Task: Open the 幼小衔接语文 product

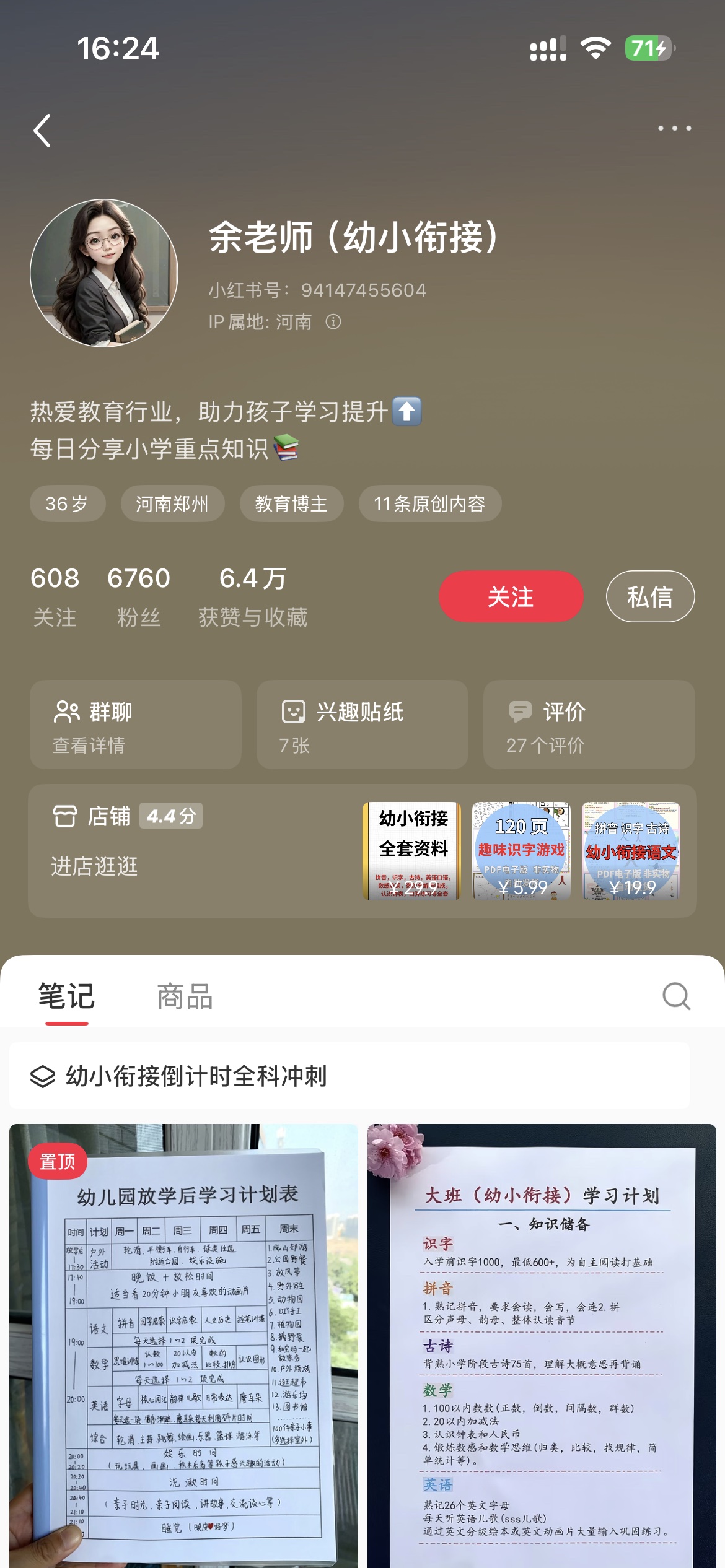Action: pyautogui.click(x=631, y=850)
